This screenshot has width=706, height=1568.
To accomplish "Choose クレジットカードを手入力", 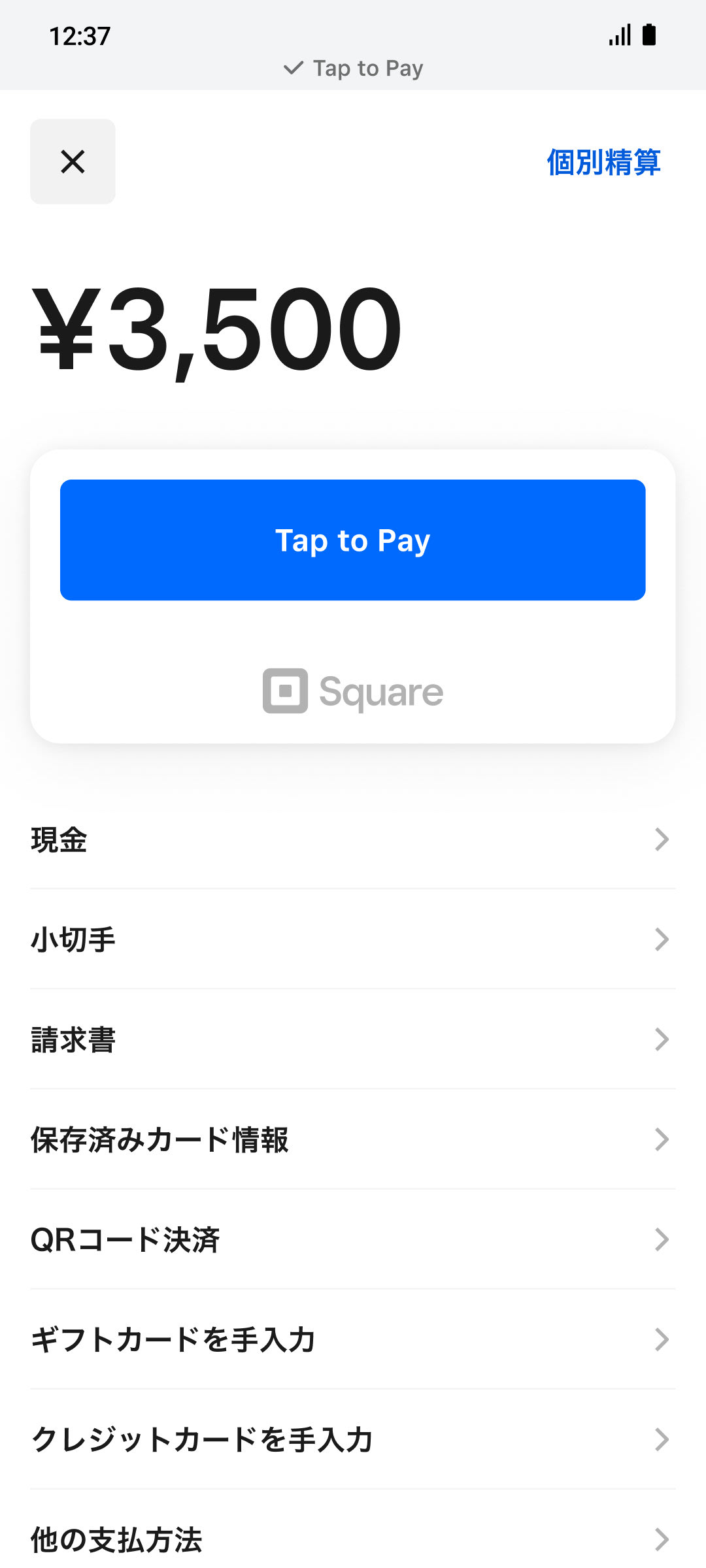I will point(352,1439).
